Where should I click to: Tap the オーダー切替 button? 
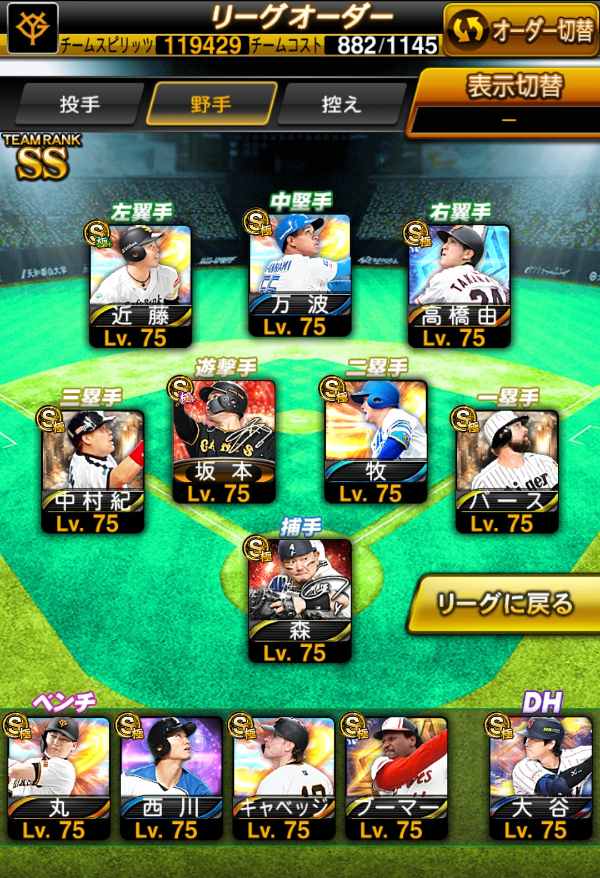coord(521,30)
